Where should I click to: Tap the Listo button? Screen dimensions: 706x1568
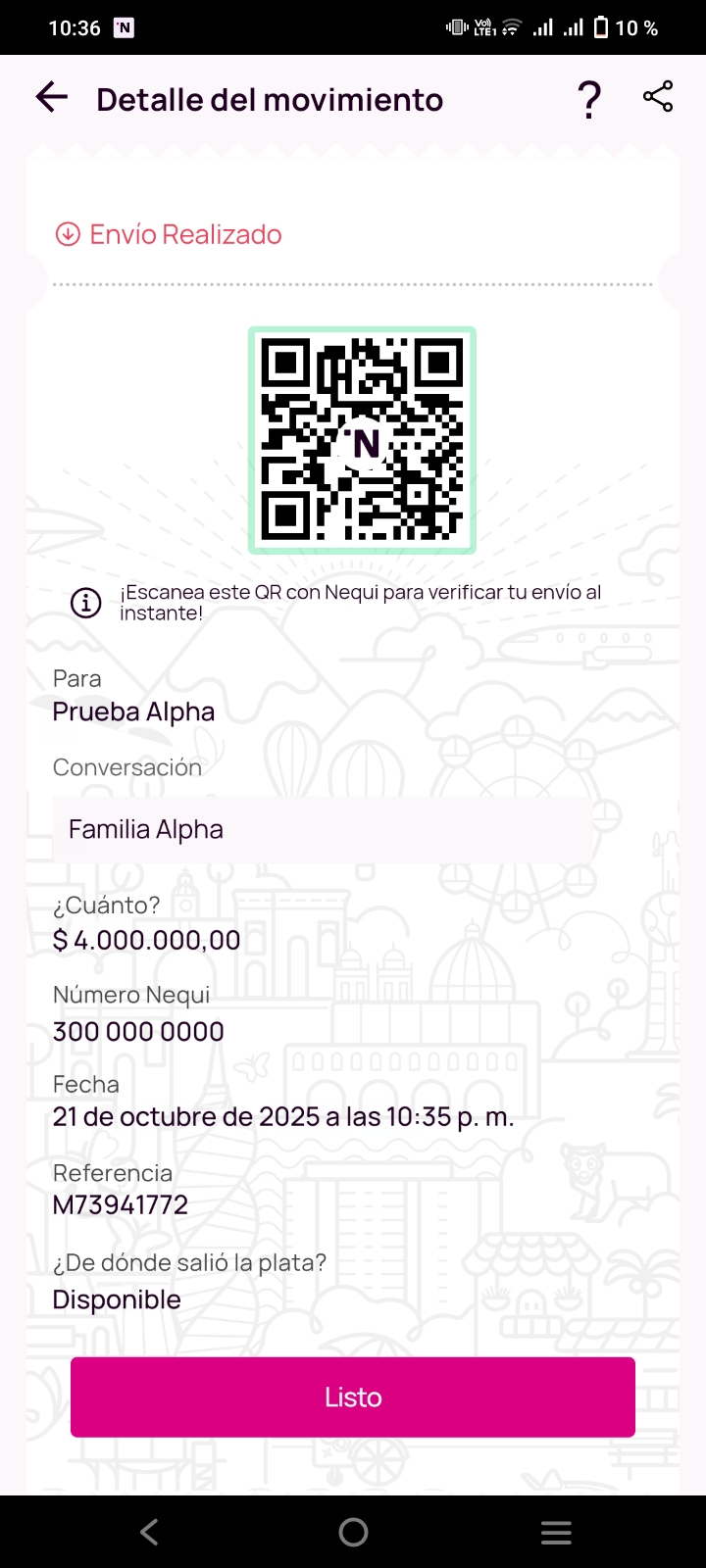tap(353, 1396)
